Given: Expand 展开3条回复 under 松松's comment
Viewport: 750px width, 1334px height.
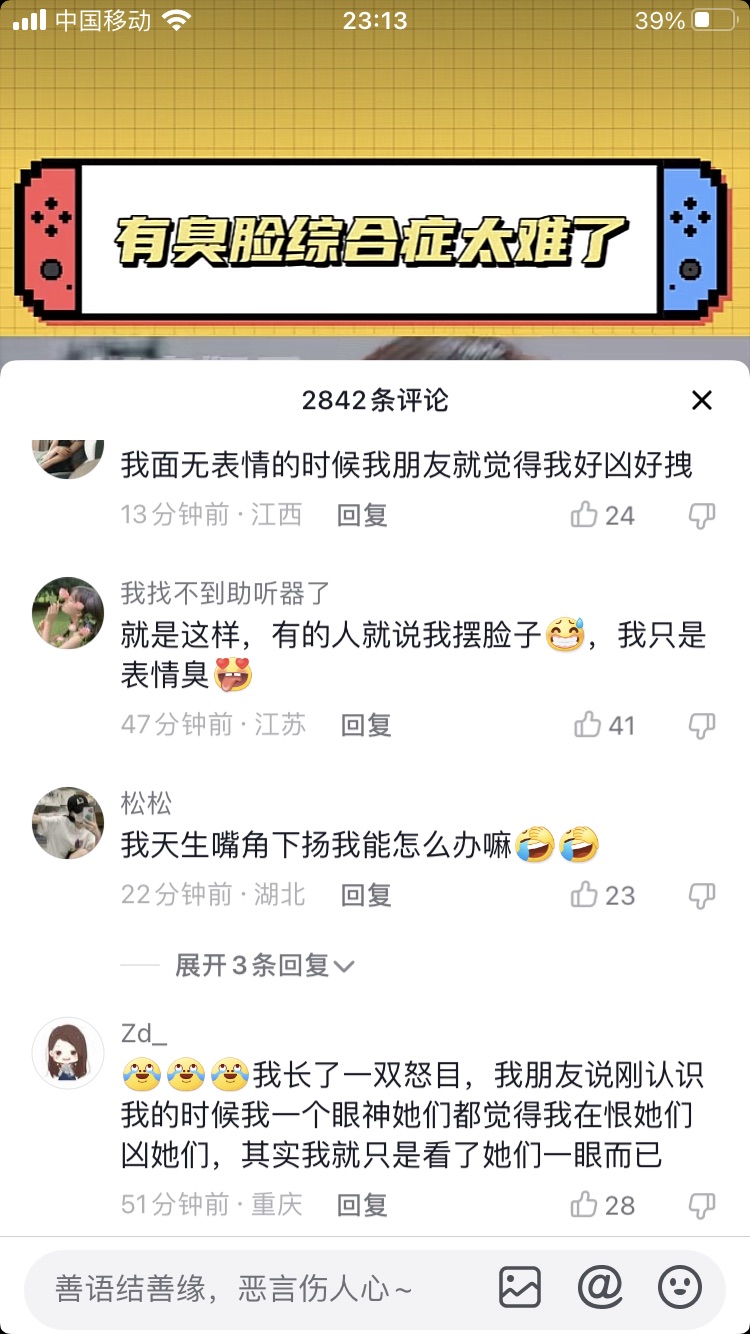Looking at the screenshot, I should click(x=264, y=965).
